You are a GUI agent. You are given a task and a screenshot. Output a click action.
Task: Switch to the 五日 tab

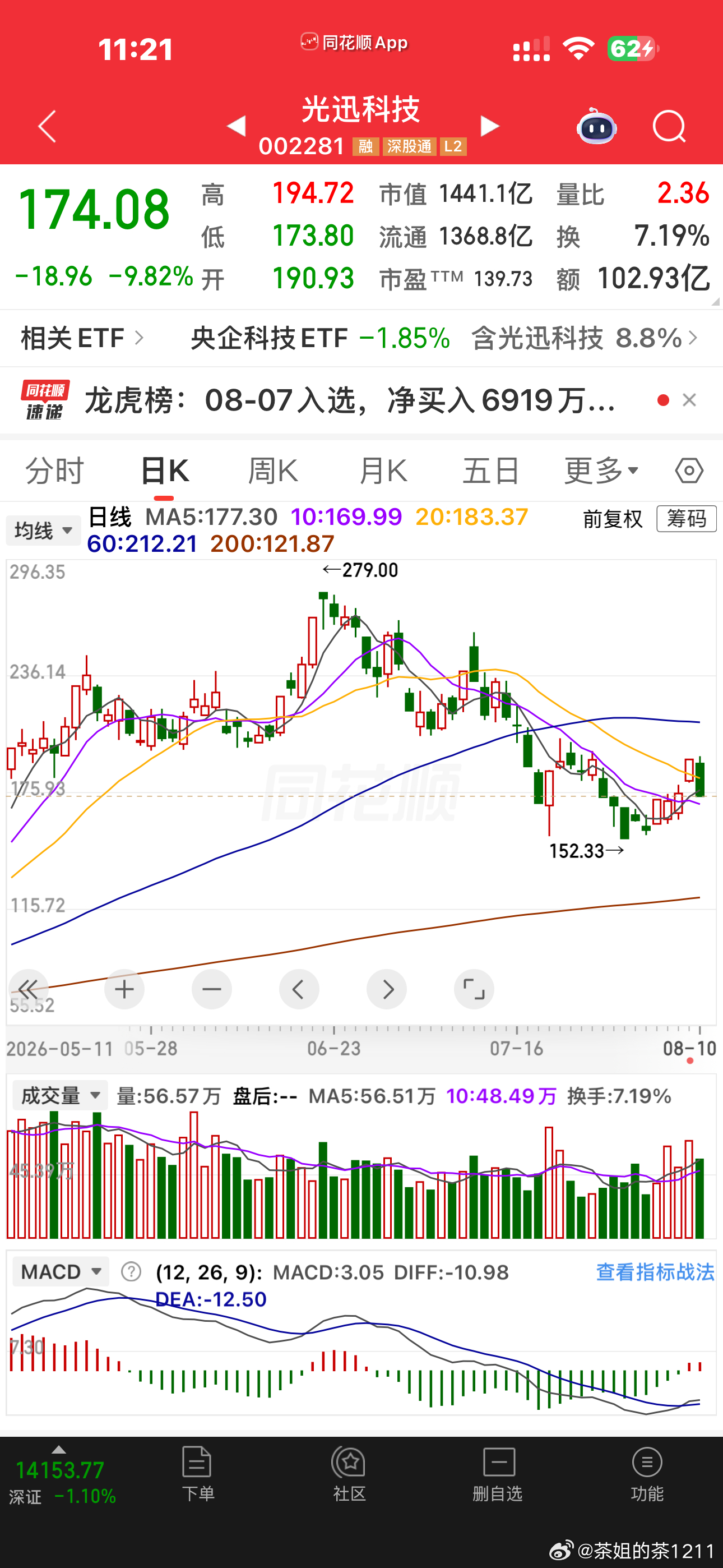pyautogui.click(x=491, y=471)
